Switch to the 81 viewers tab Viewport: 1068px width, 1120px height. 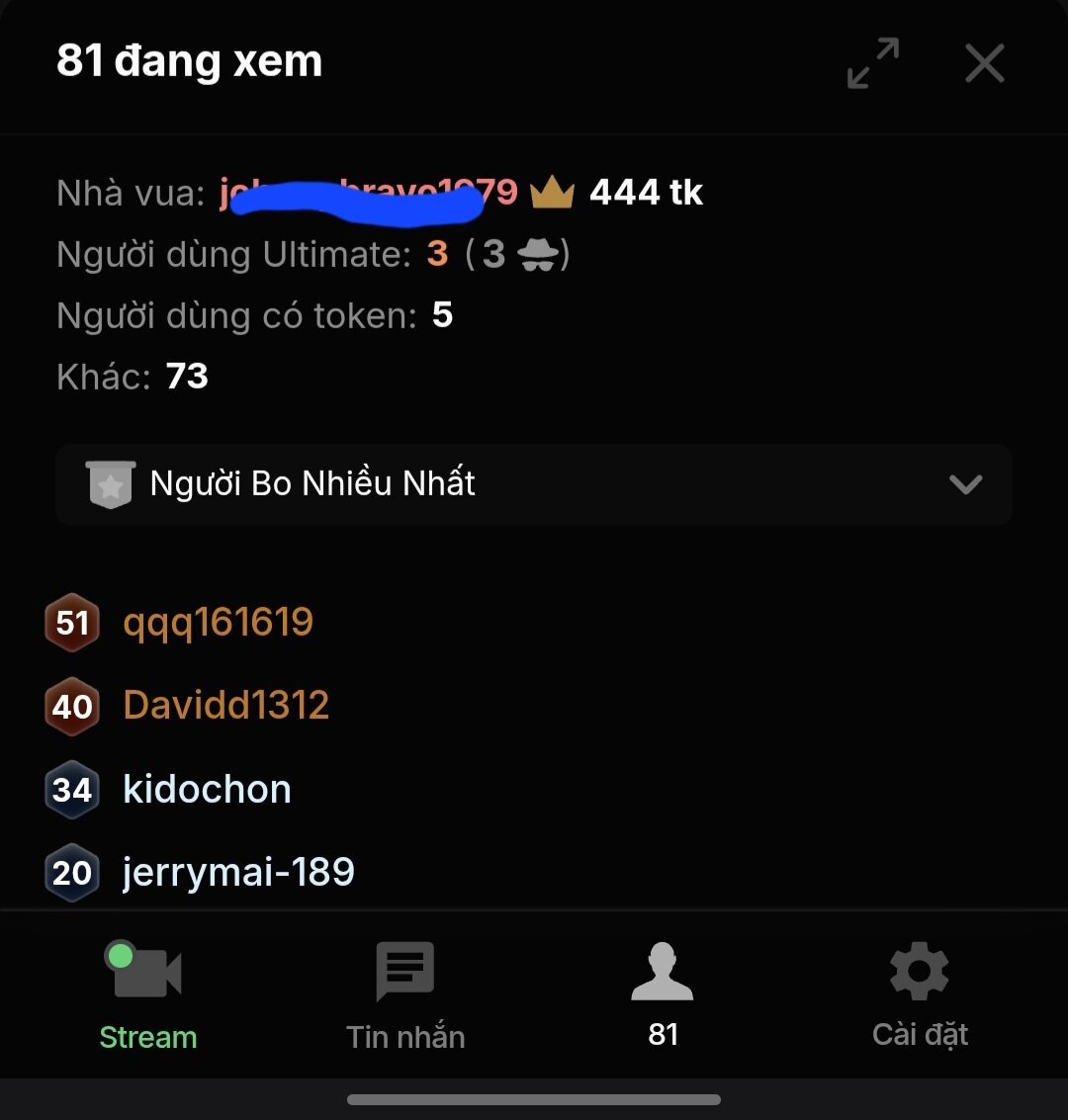[x=663, y=994]
